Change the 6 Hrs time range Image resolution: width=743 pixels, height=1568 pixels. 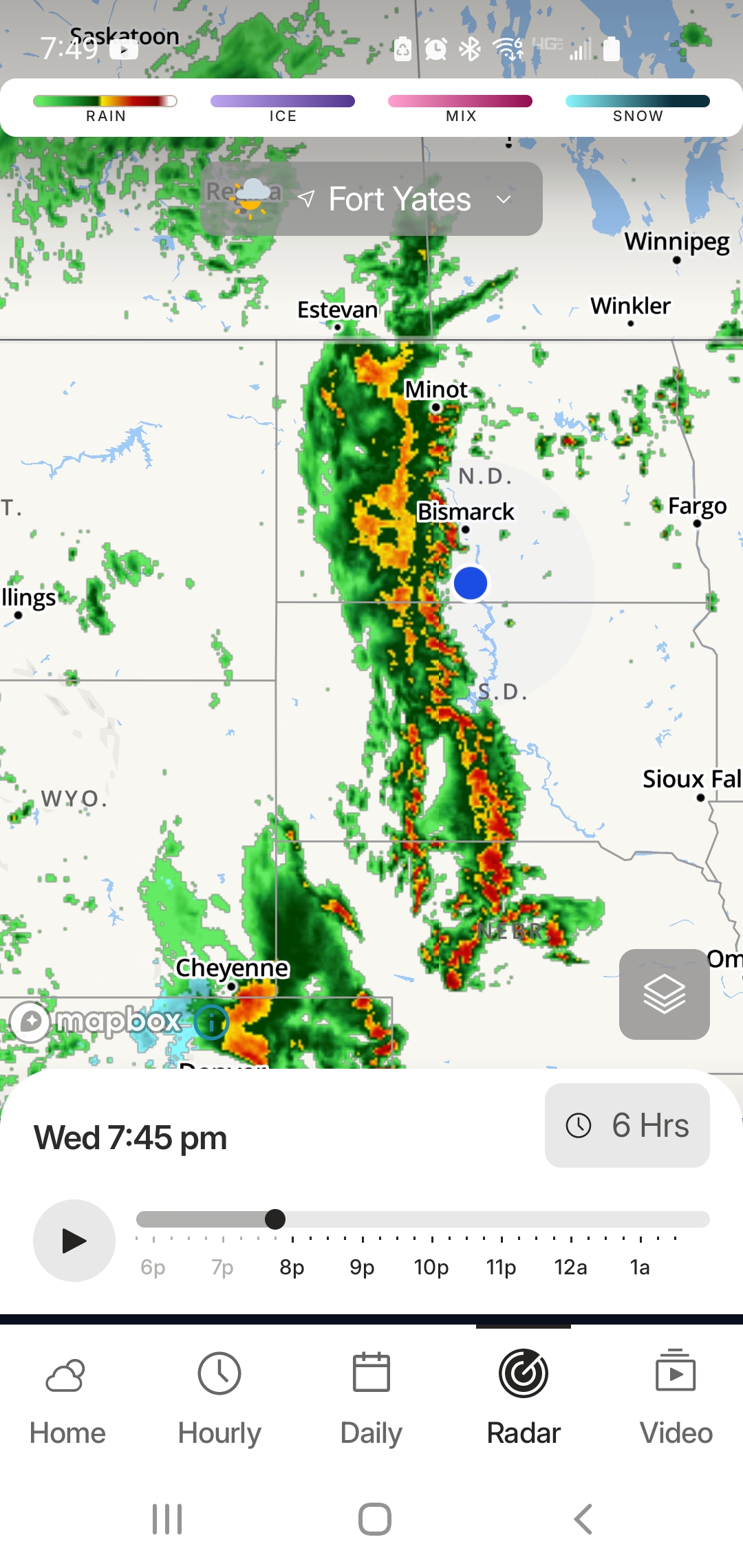click(627, 1126)
